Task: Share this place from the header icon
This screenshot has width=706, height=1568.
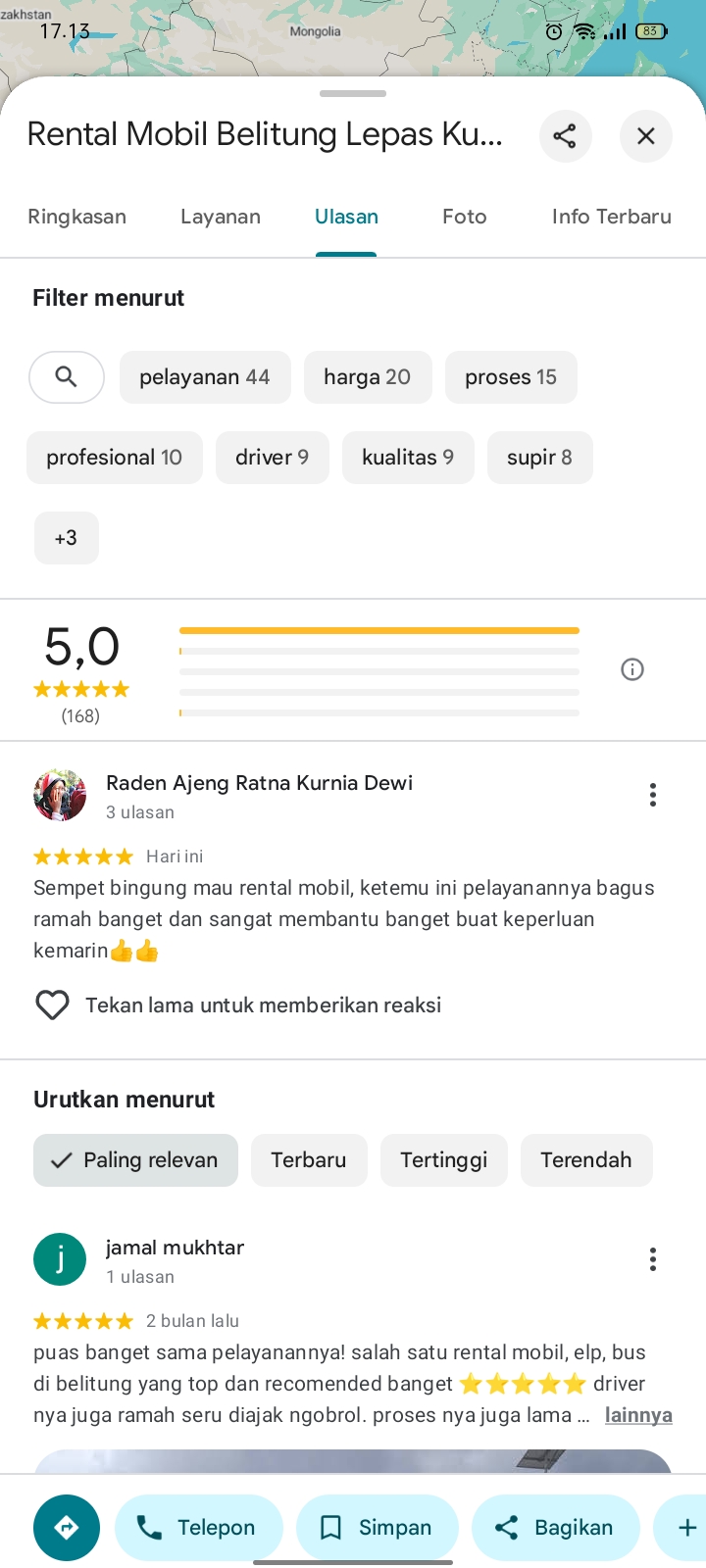Action: click(565, 136)
